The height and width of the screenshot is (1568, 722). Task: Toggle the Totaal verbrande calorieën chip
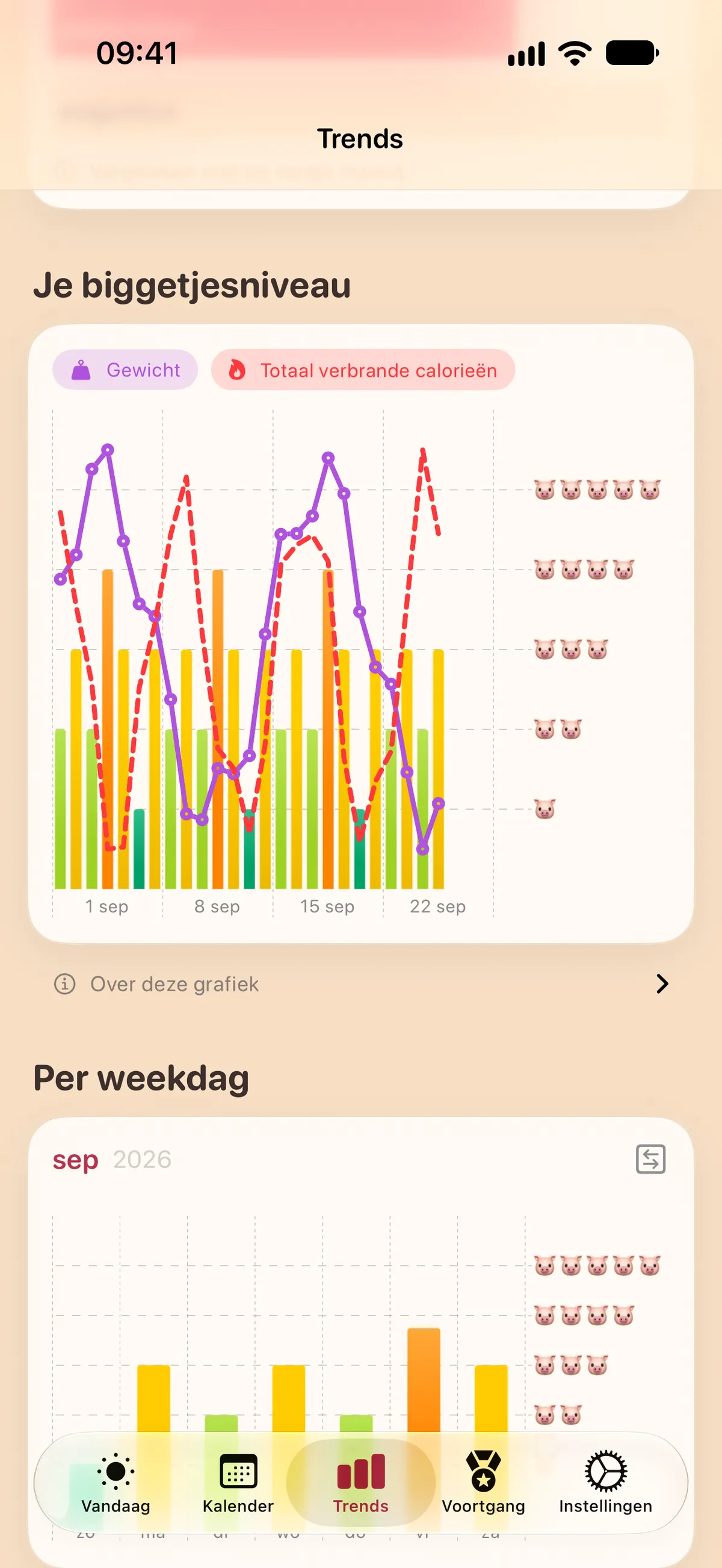(363, 369)
